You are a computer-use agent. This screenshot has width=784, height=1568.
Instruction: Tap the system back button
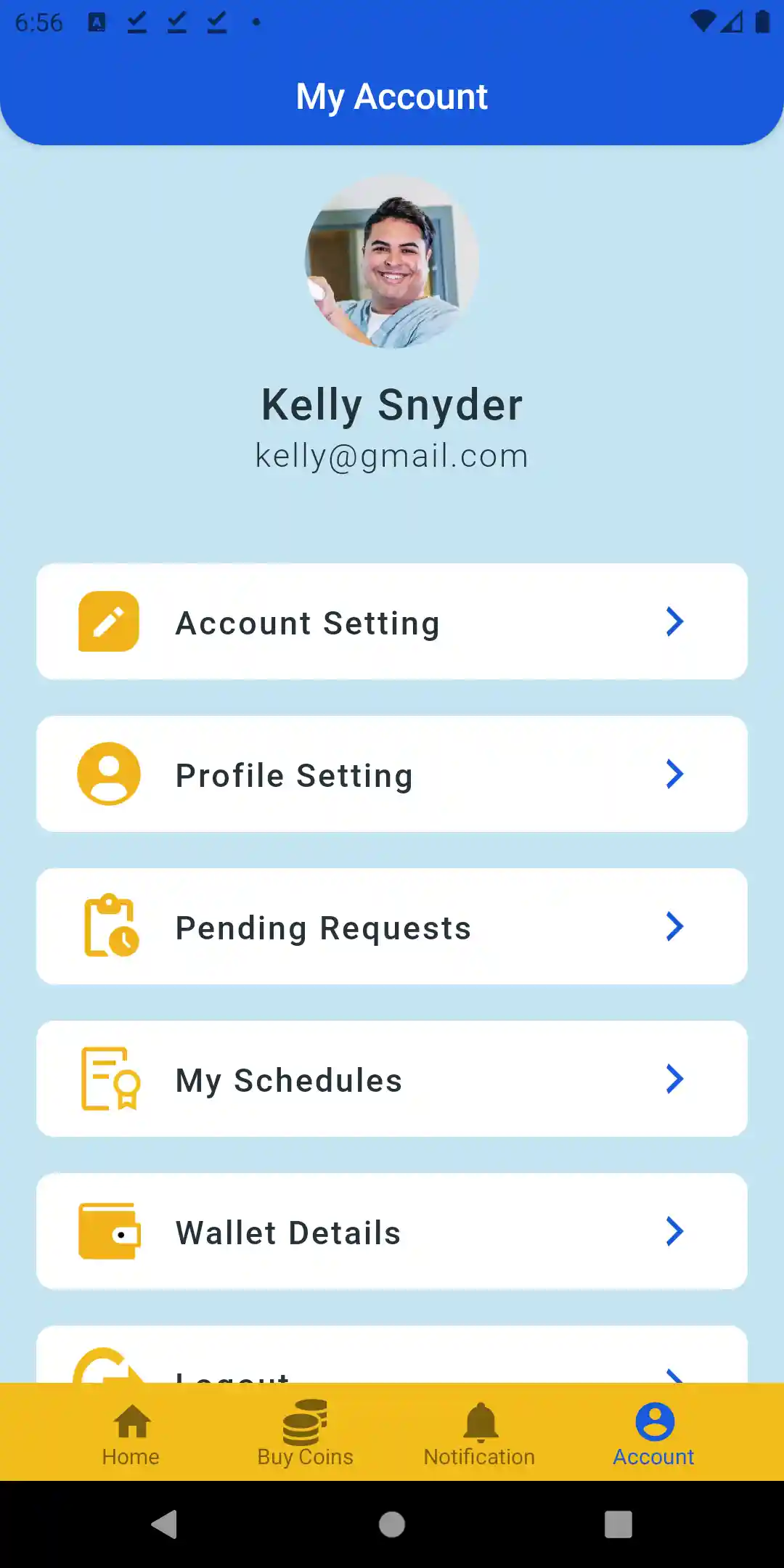165,1524
